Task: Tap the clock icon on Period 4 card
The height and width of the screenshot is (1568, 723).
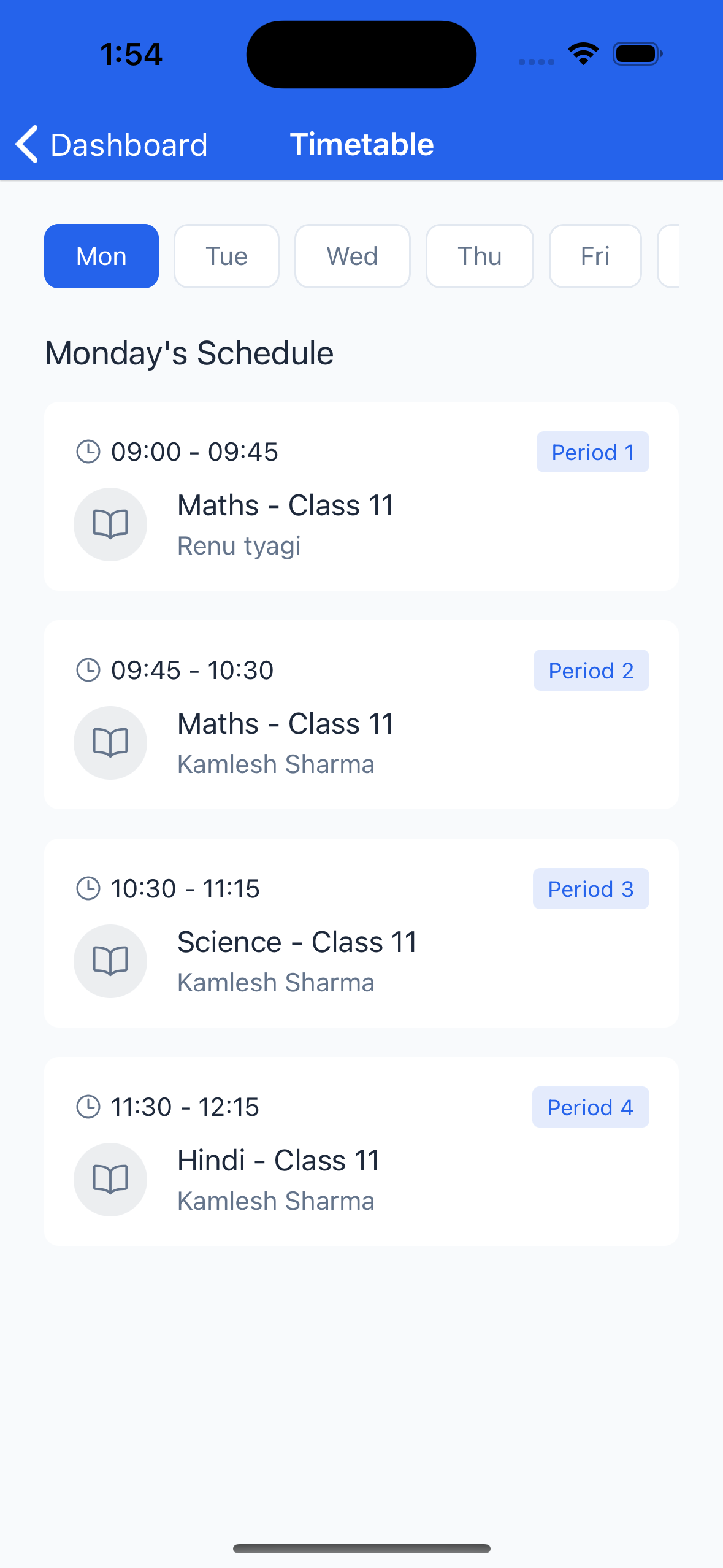Action: coord(89,1106)
